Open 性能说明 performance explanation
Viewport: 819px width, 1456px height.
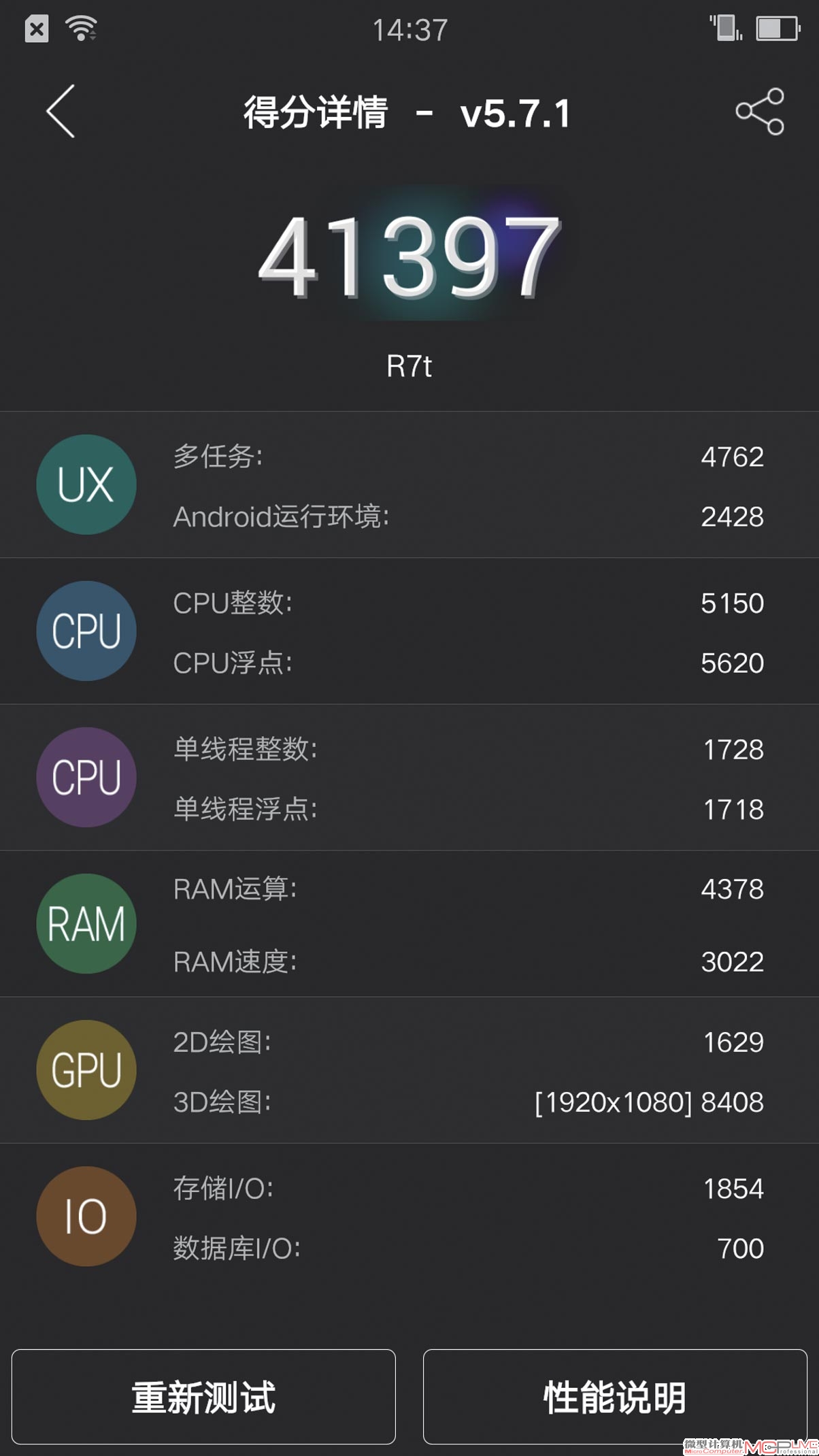click(615, 1397)
